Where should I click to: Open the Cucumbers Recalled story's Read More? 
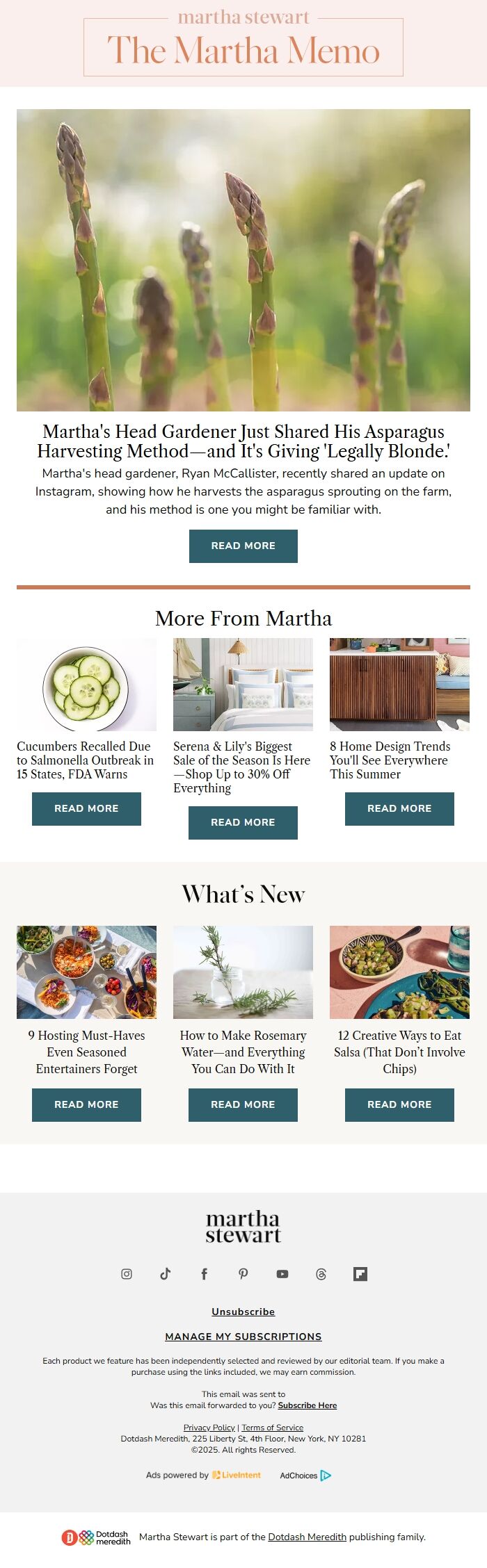[86, 808]
